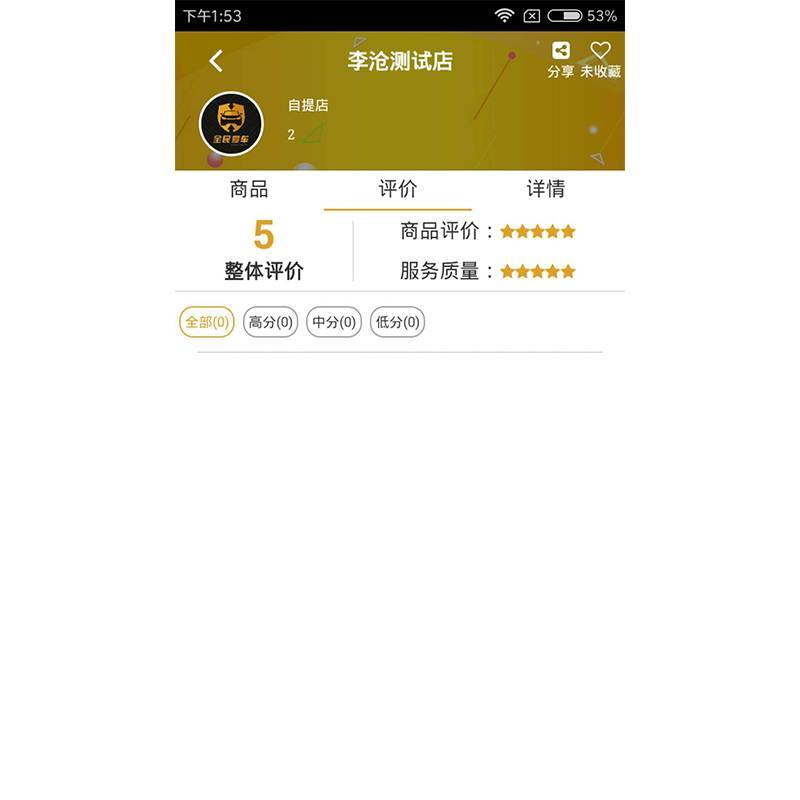Open the 详情 tab

546,190
